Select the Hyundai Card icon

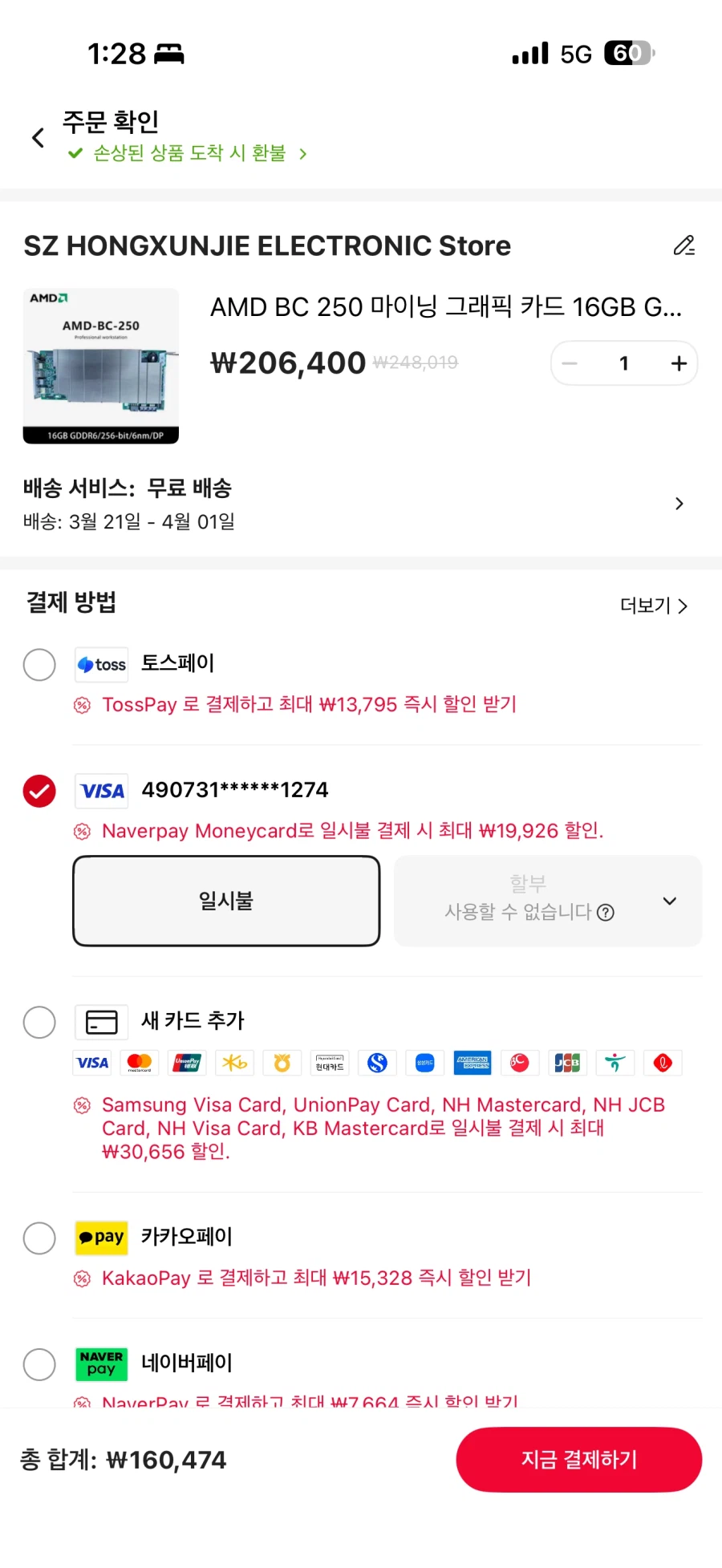(x=330, y=1063)
